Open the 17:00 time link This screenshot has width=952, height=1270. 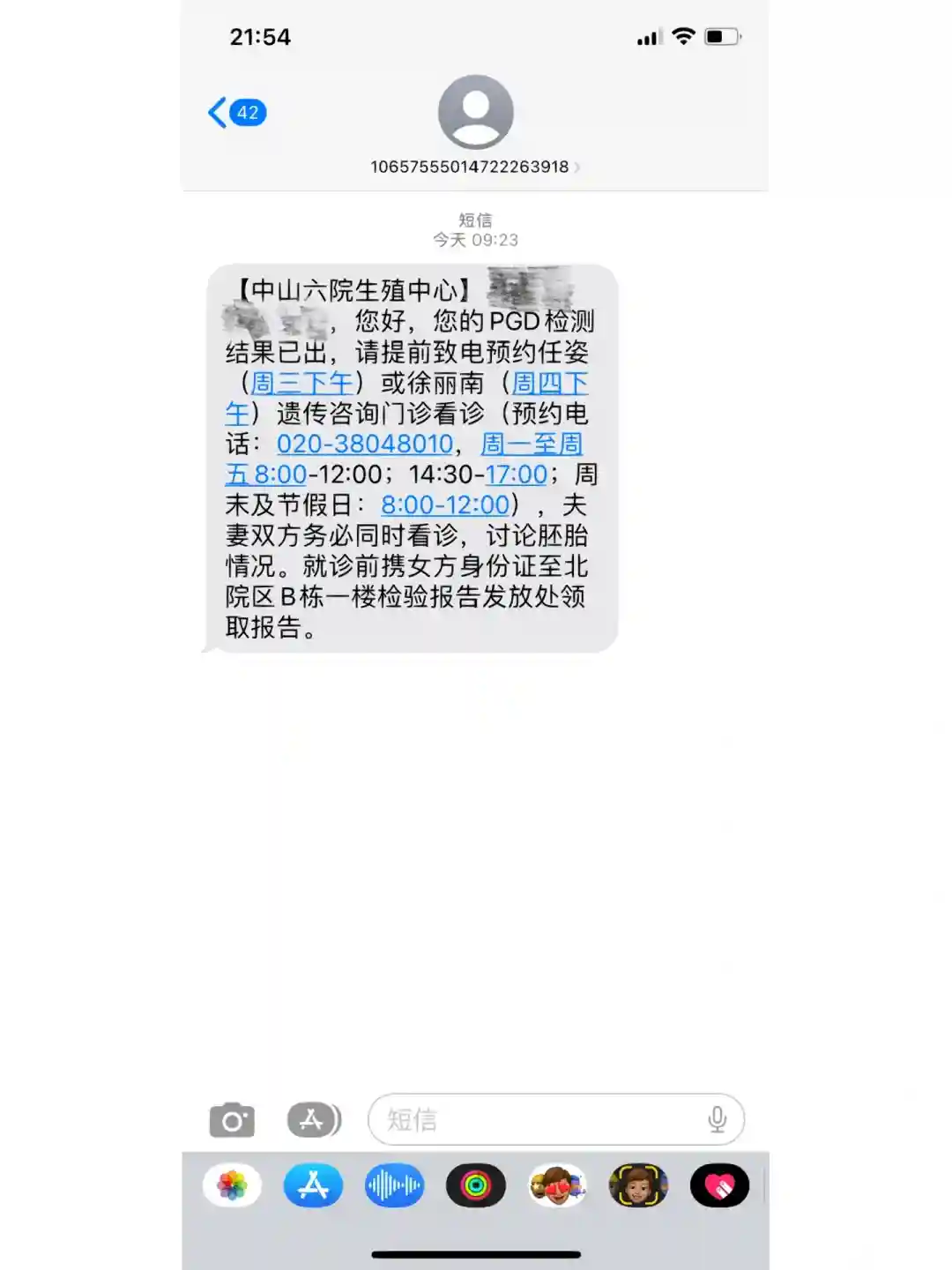coord(517,474)
